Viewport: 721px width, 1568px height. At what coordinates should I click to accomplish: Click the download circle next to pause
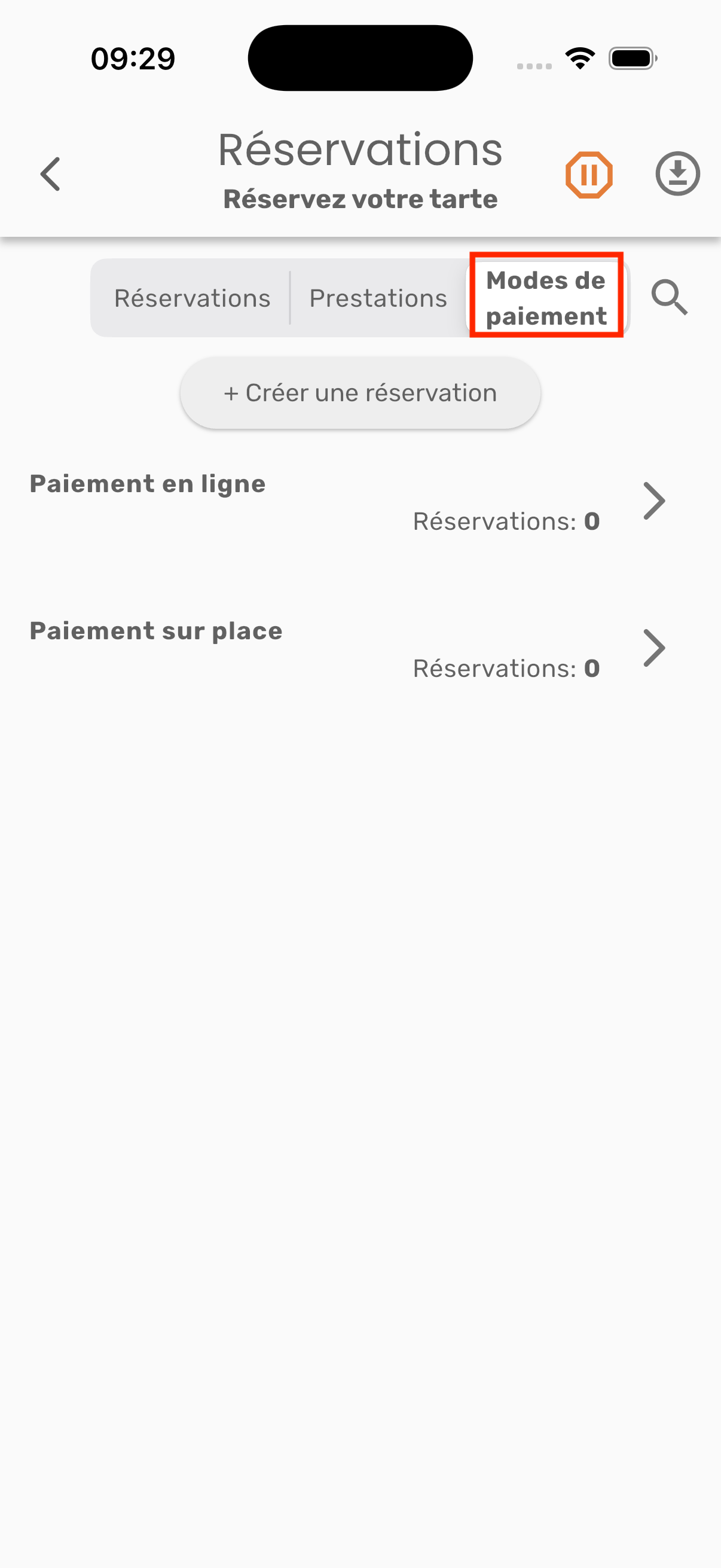[x=677, y=174]
